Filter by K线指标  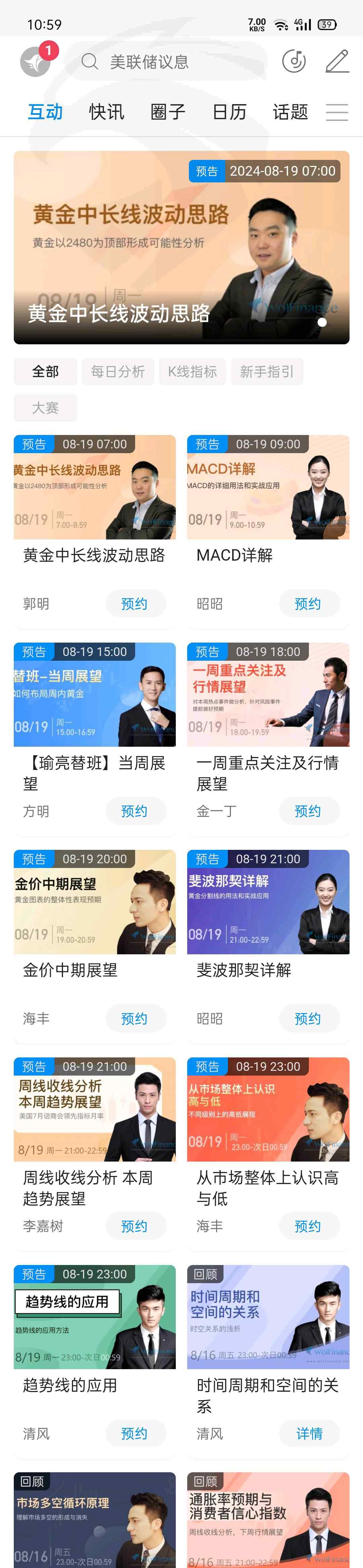coord(193,371)
